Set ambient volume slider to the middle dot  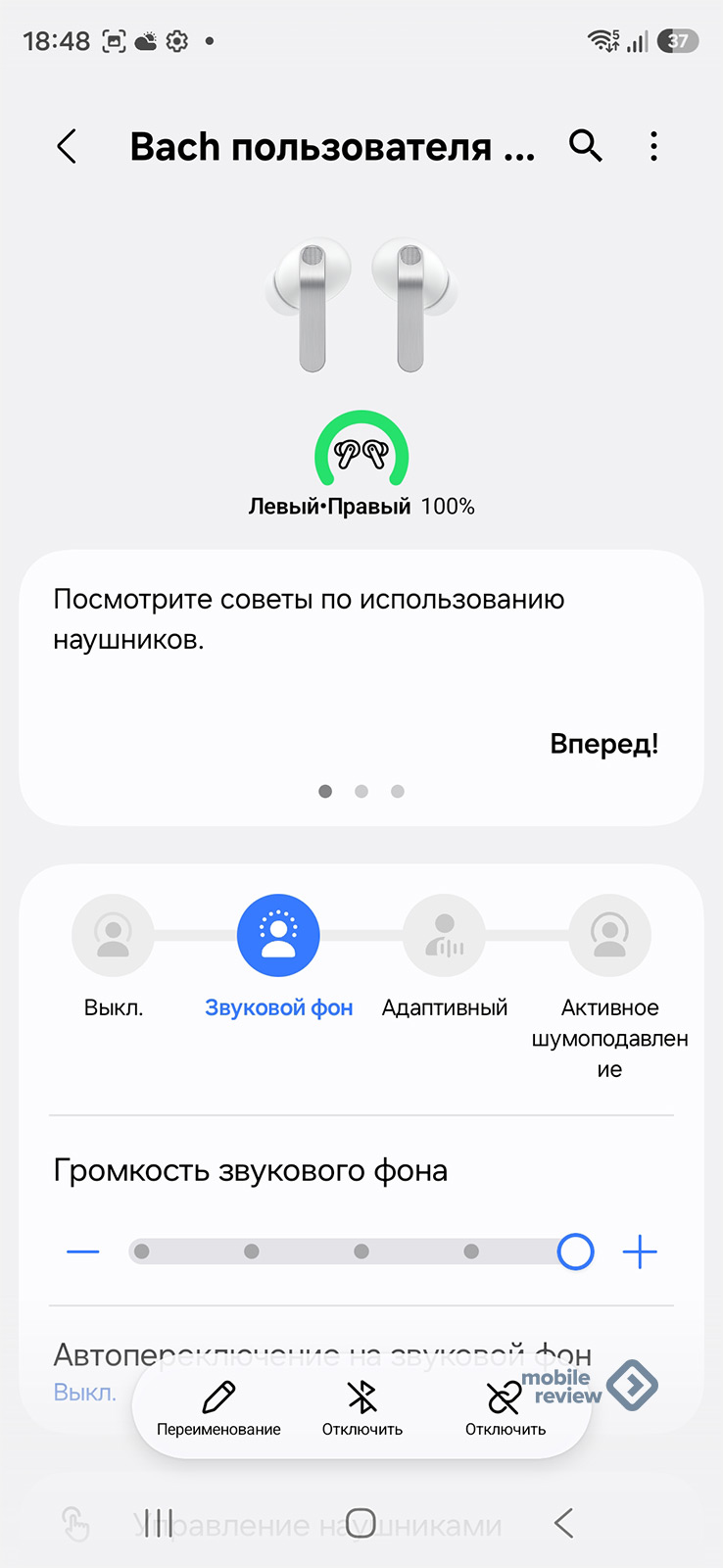tap(361, 1251)
